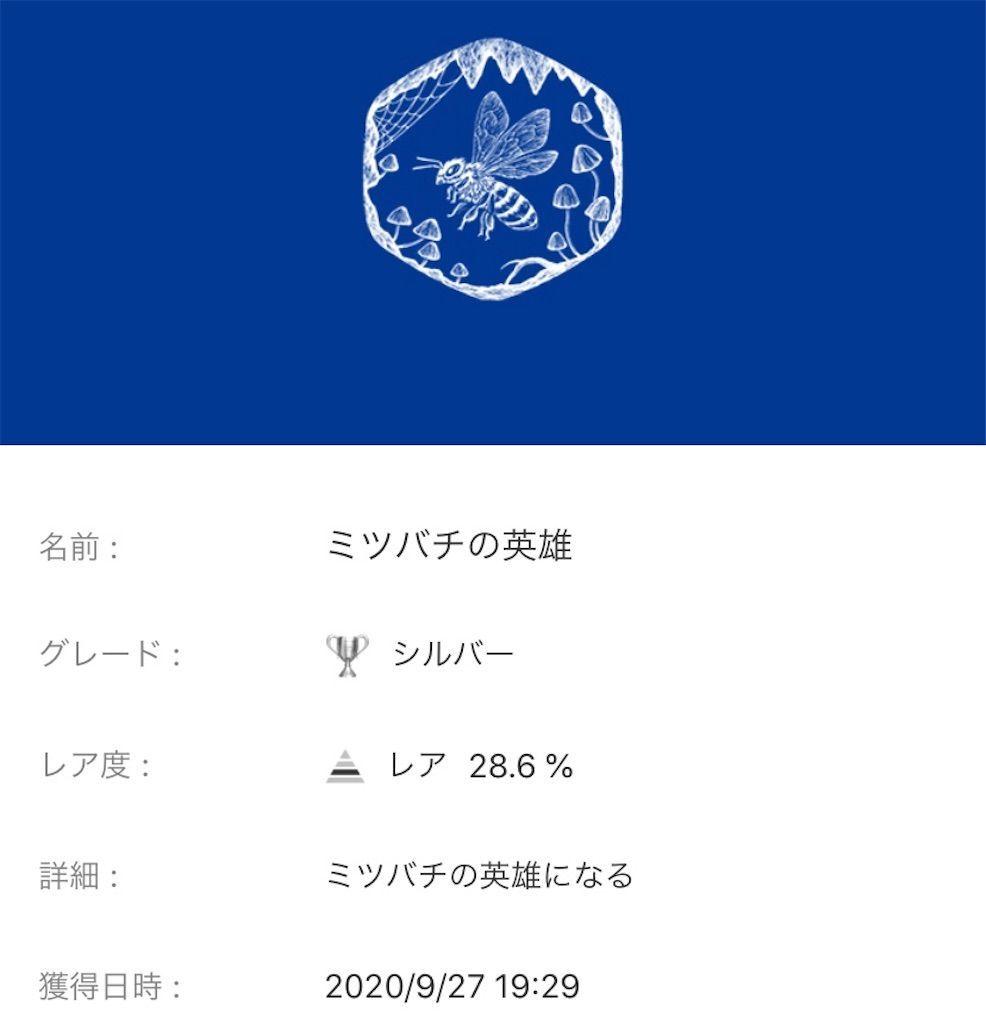Click the レア rarity indicator symbol
Image resolution: width=986 pixels, height=1024 pixels.
(x=344, y=765)
